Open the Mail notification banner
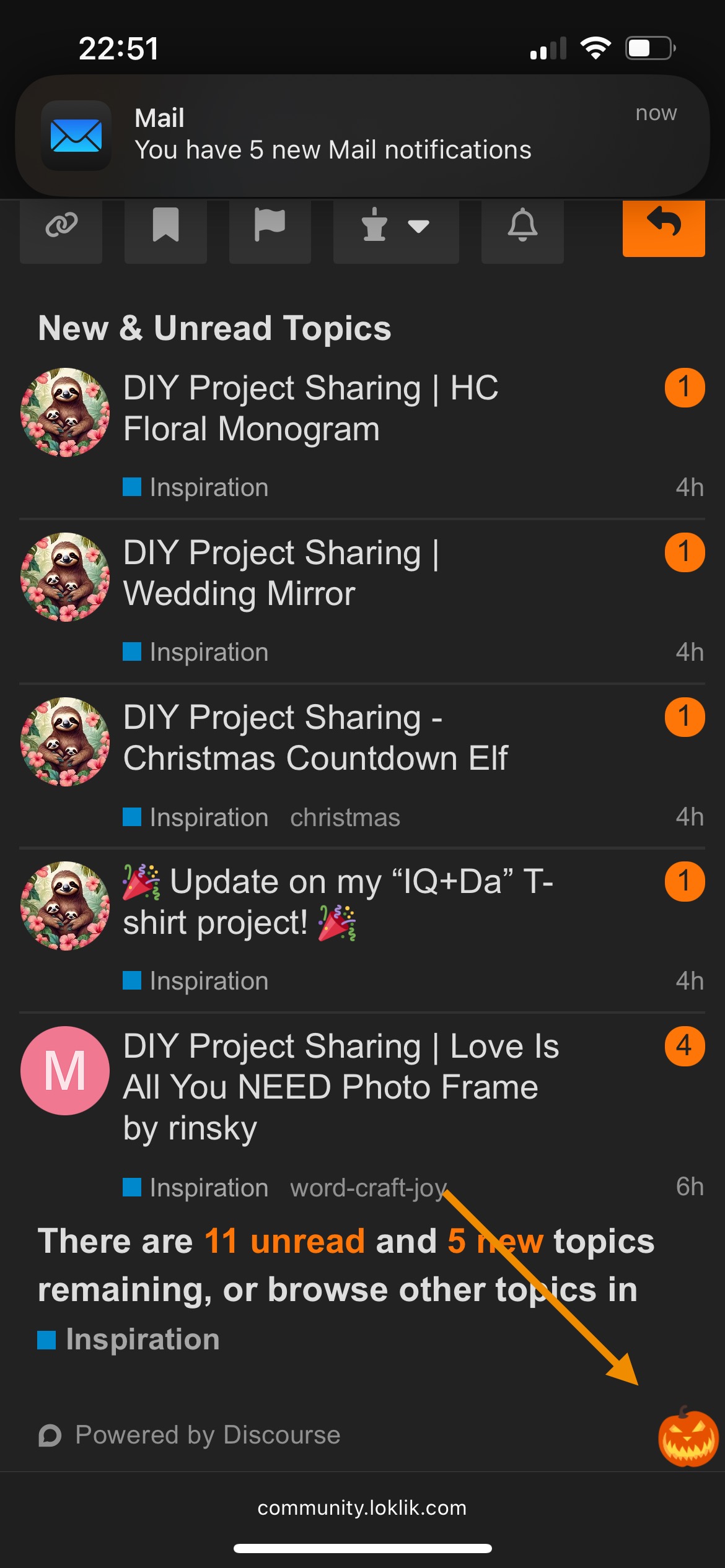Image resolution: width=725 pixels, height=1568 pixels. point(362,135)
